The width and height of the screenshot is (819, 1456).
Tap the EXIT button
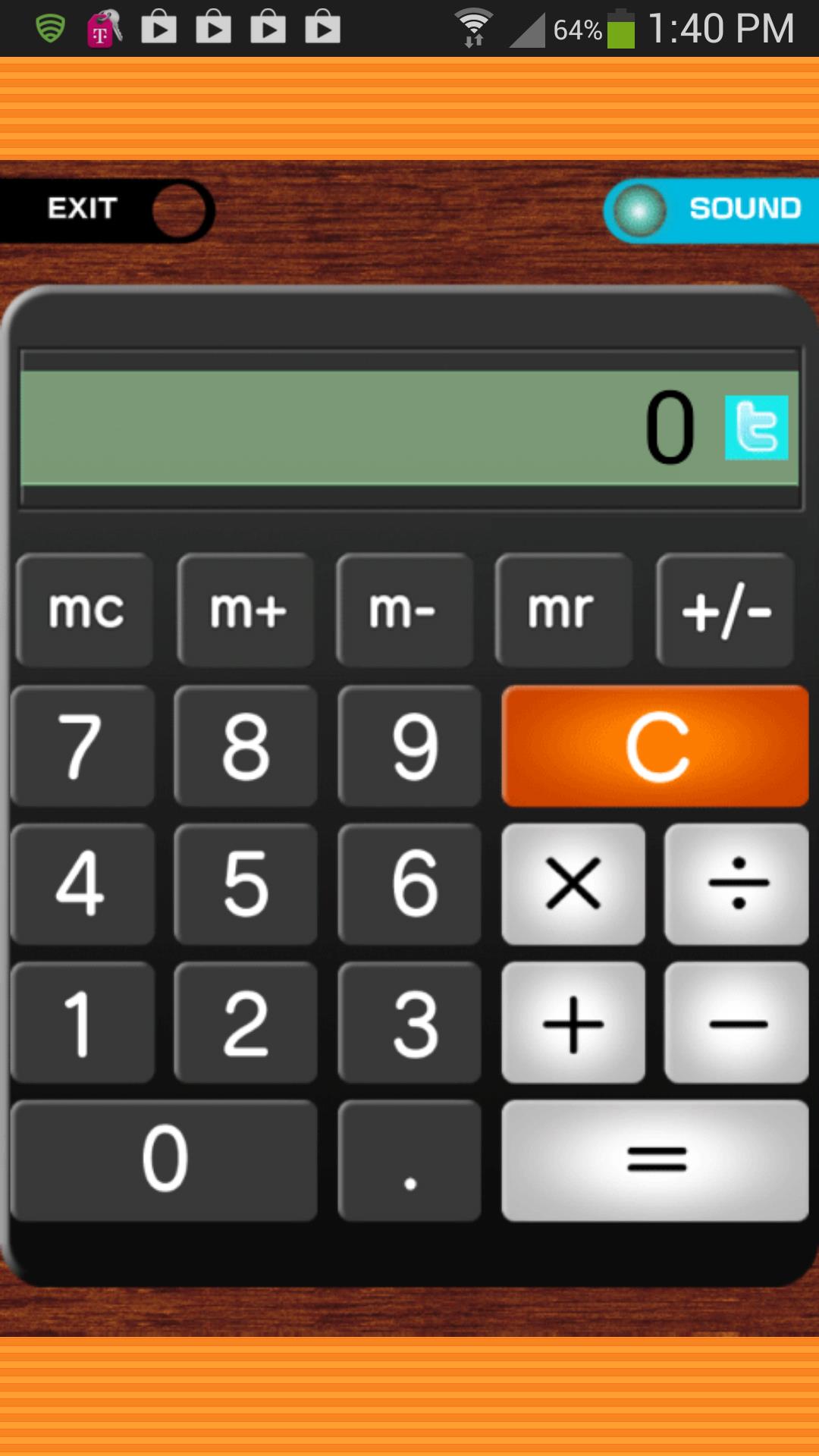(106, 210)
